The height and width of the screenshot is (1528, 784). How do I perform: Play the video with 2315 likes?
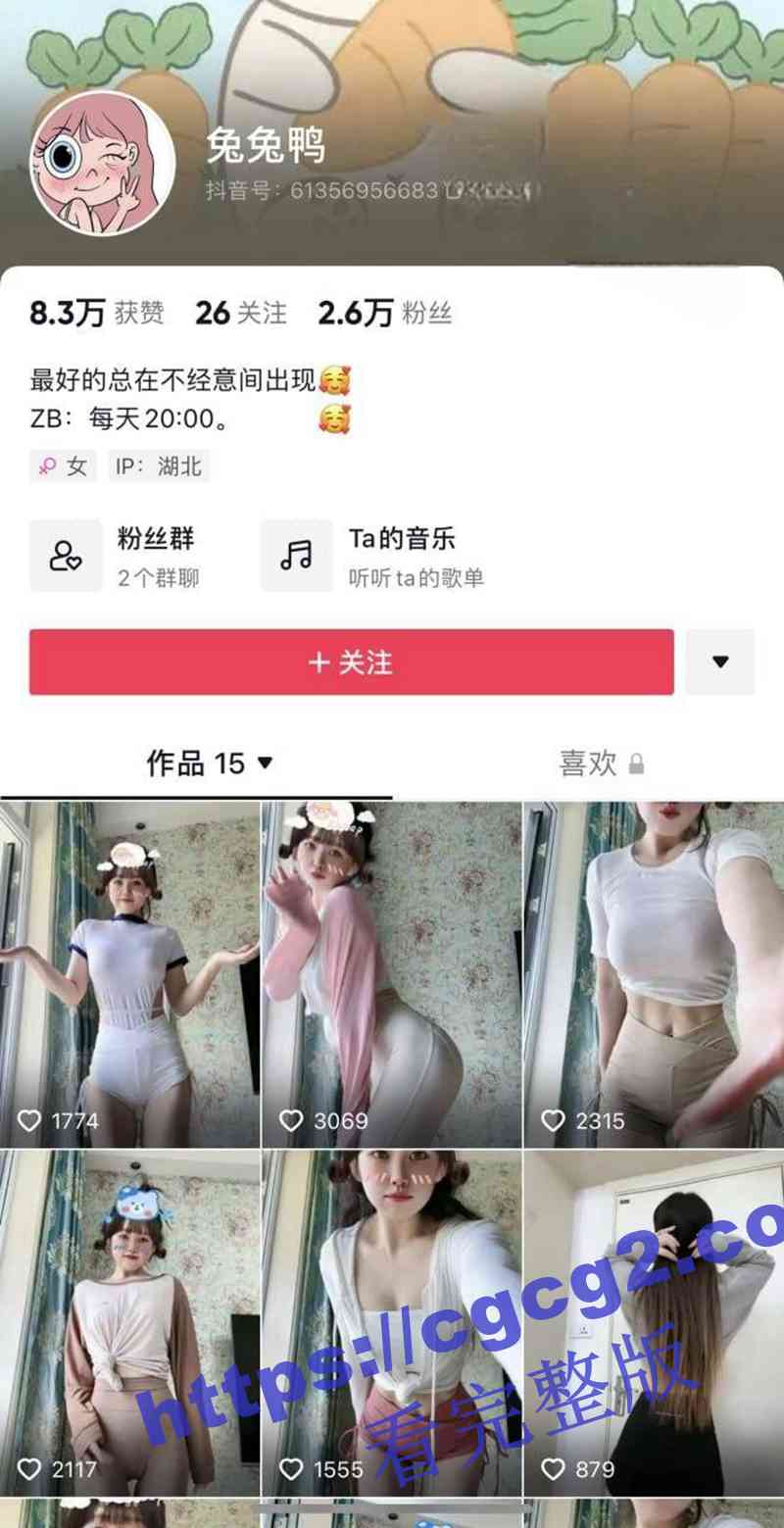tap(654, 975)
